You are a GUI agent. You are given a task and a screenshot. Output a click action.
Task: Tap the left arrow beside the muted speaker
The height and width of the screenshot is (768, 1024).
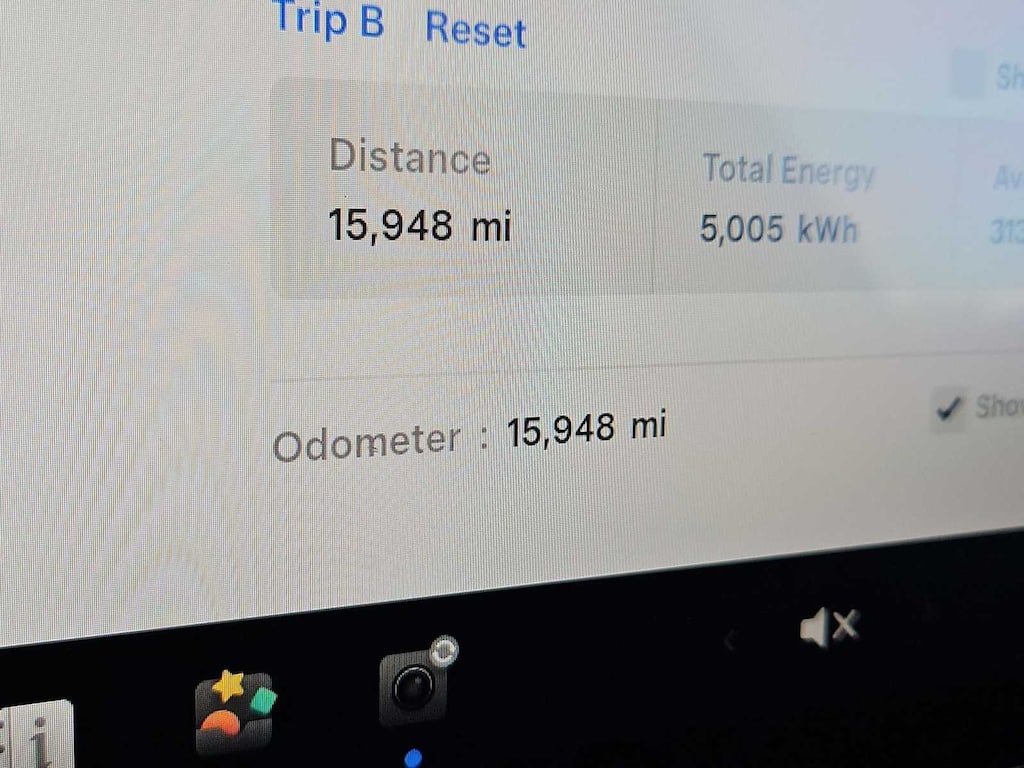(x=731, y=640)
